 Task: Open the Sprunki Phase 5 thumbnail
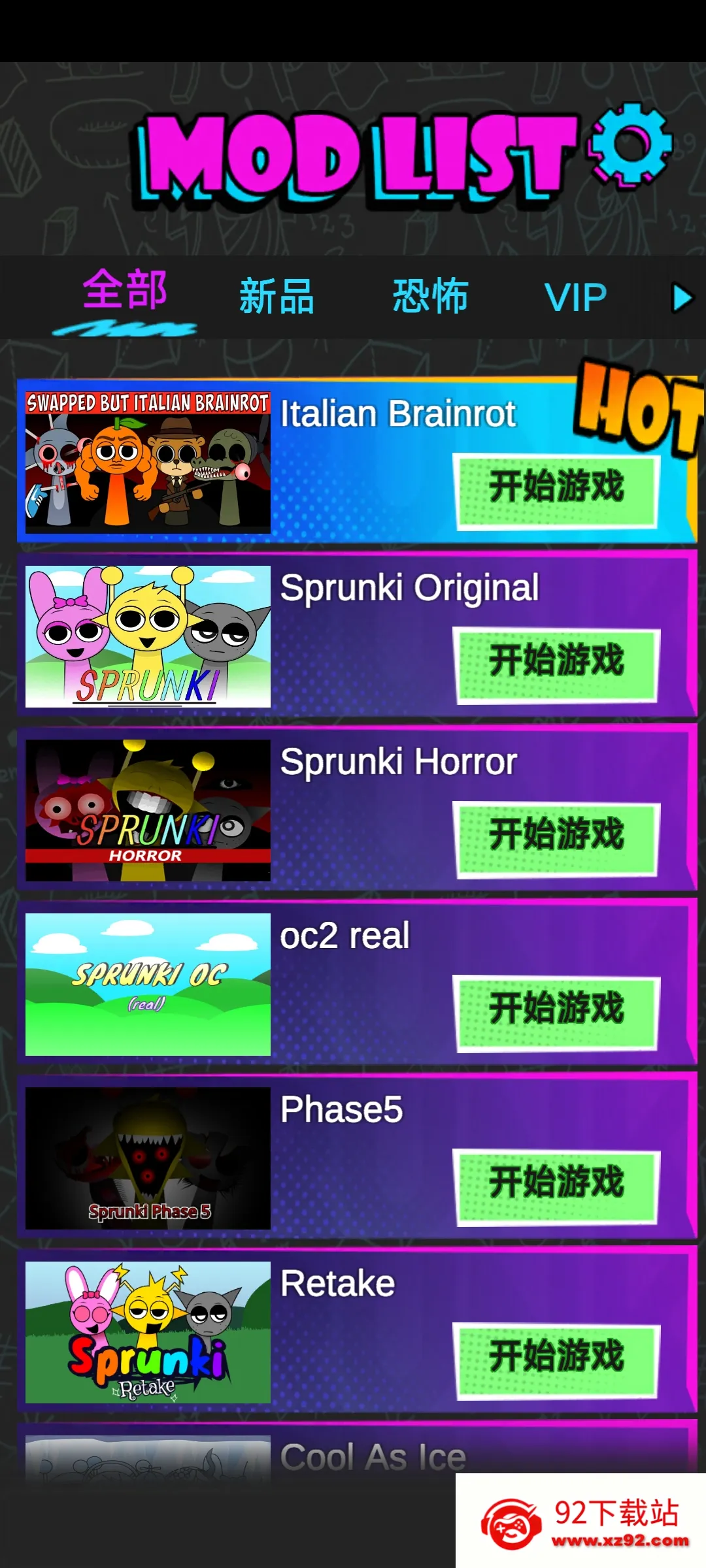[148, 1158]
